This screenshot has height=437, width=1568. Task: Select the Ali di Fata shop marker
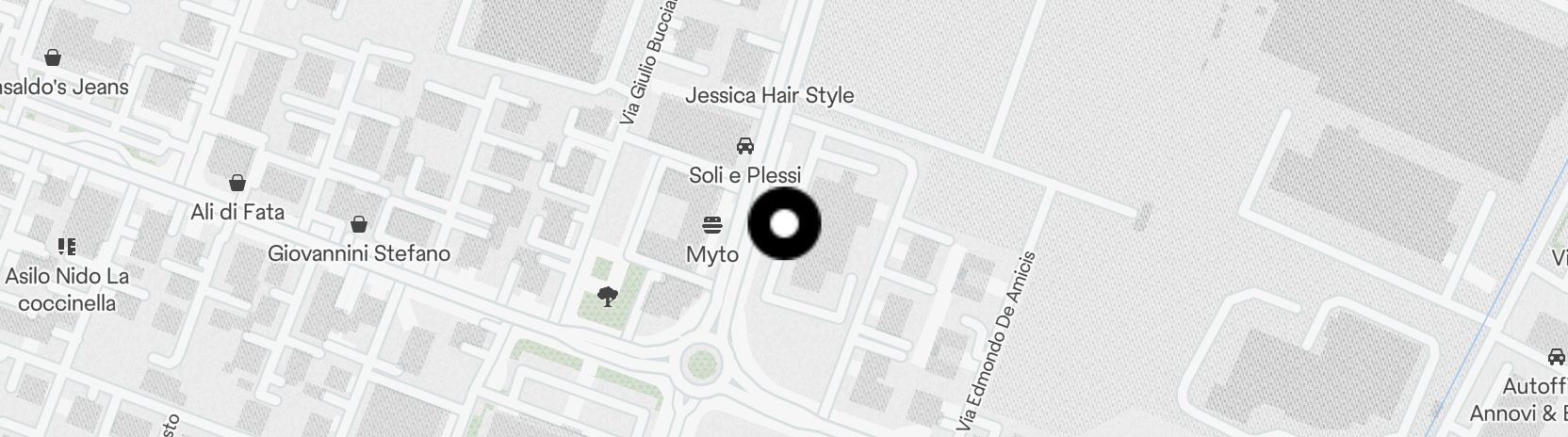(237, 183)
